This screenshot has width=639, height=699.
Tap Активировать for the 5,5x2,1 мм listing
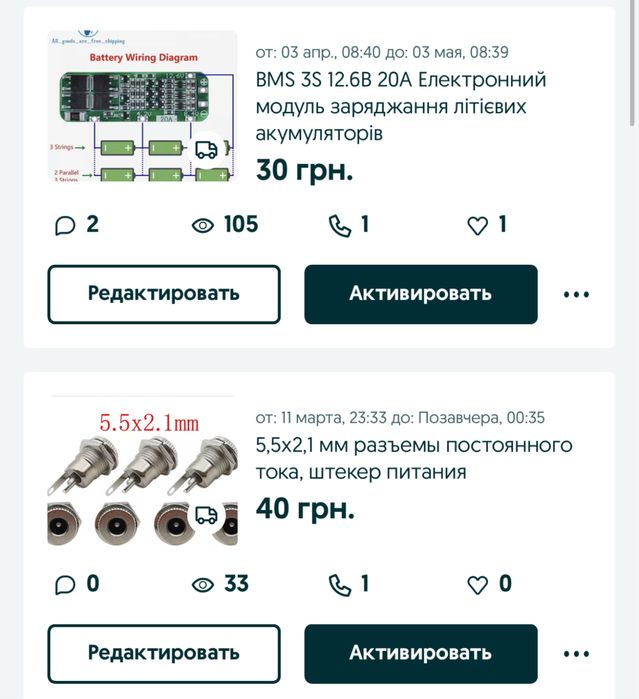click(x=420, y=653)
